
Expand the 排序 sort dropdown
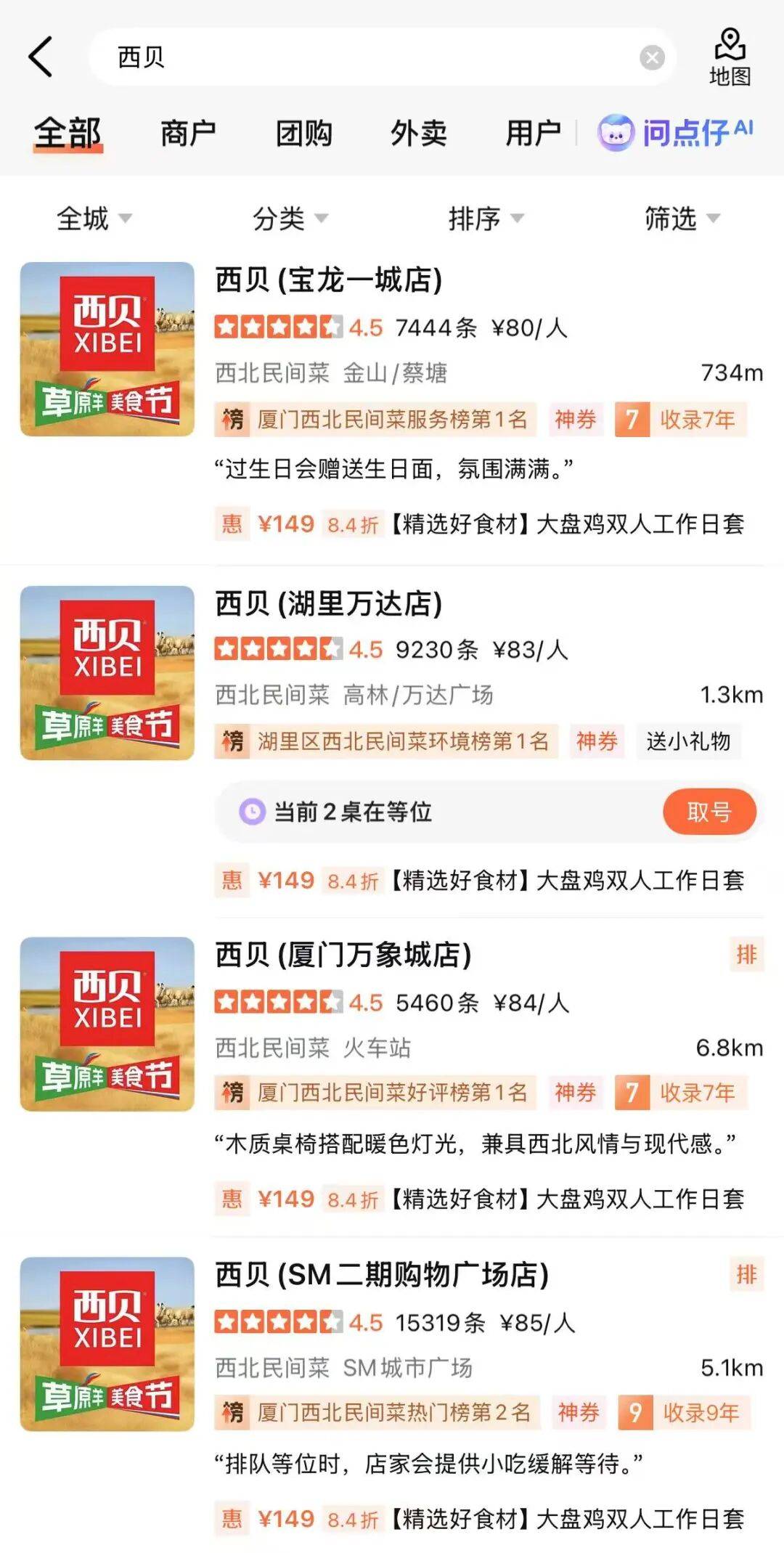486,218
